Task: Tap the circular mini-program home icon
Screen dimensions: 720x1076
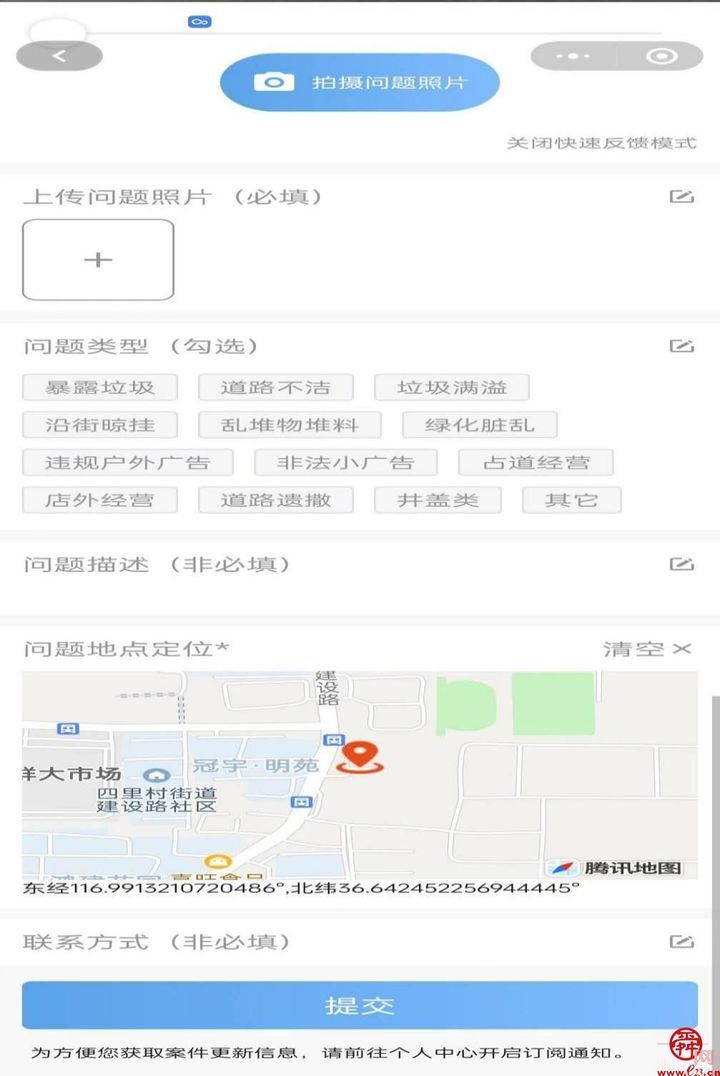Action: coord(660,57)
